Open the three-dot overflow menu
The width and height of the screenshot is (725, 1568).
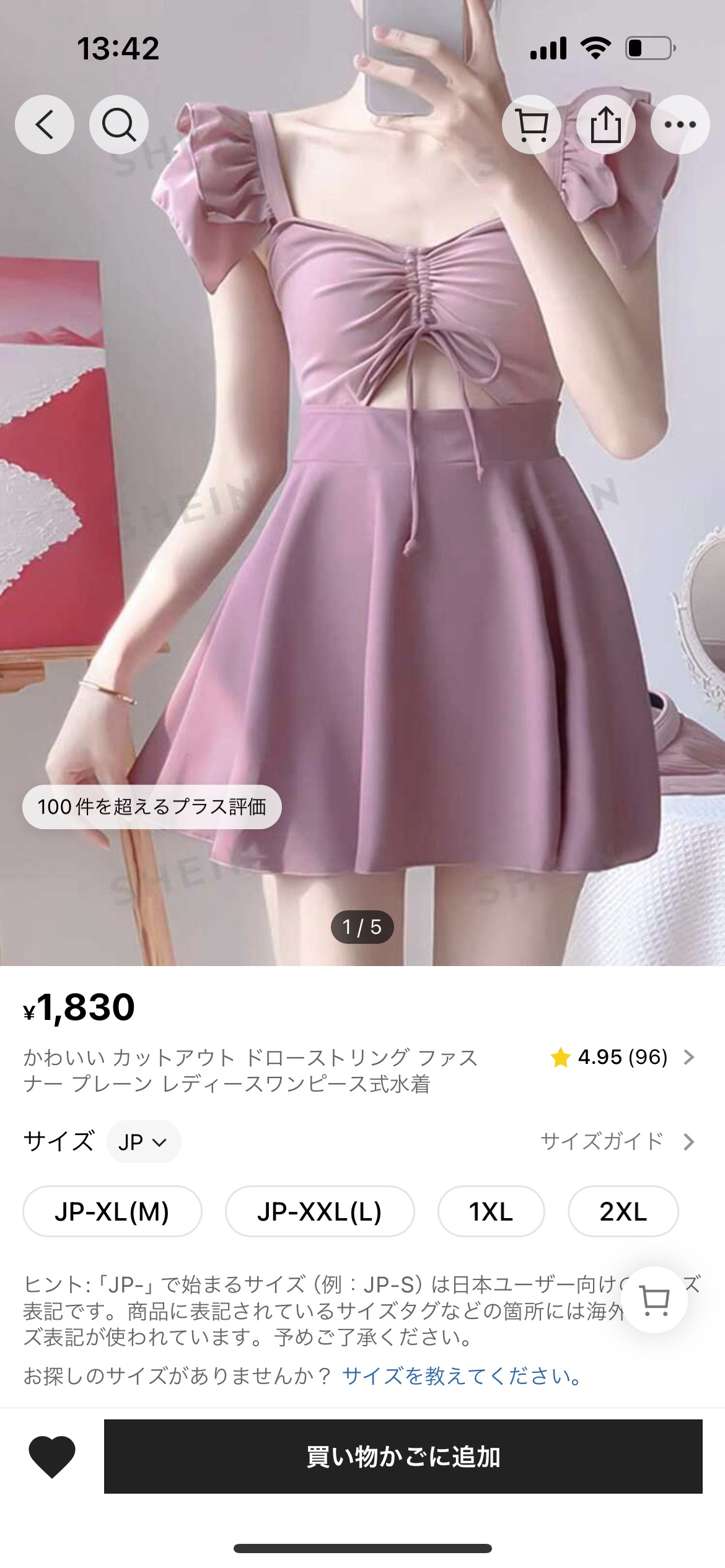pos(680,124)
